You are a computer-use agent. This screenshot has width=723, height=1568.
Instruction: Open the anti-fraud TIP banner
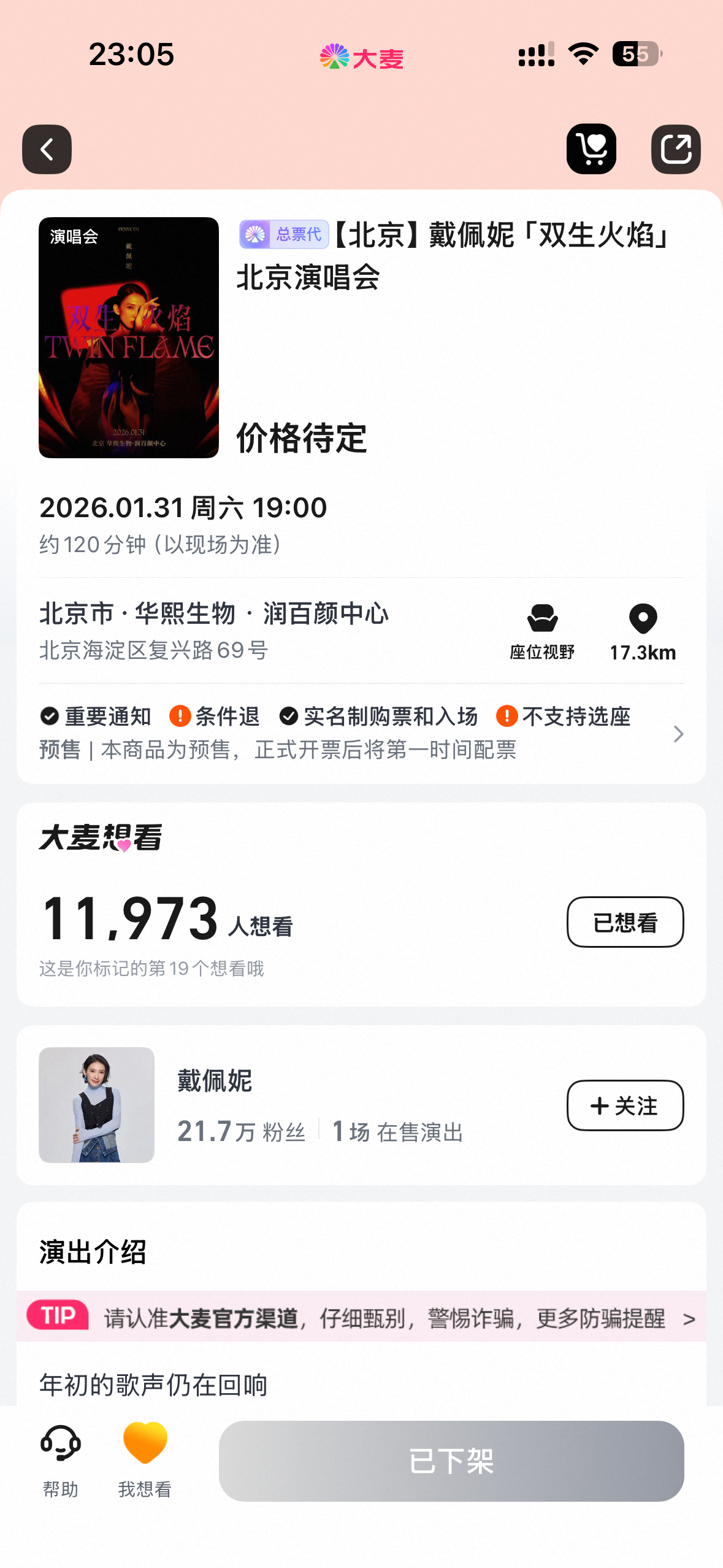click(x=362, y=1317)
